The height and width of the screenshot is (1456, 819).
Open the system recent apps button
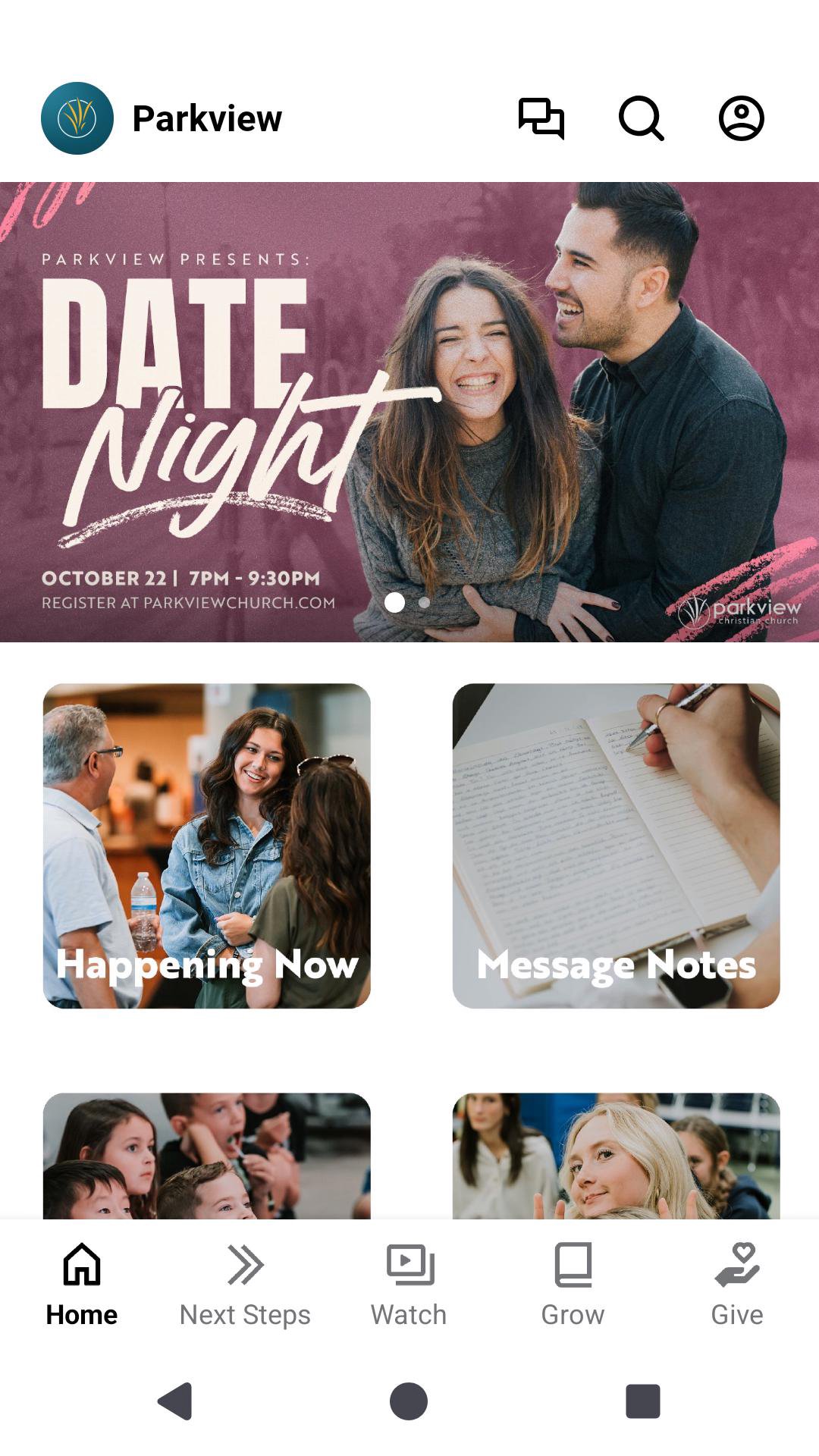coord(642,1401)
